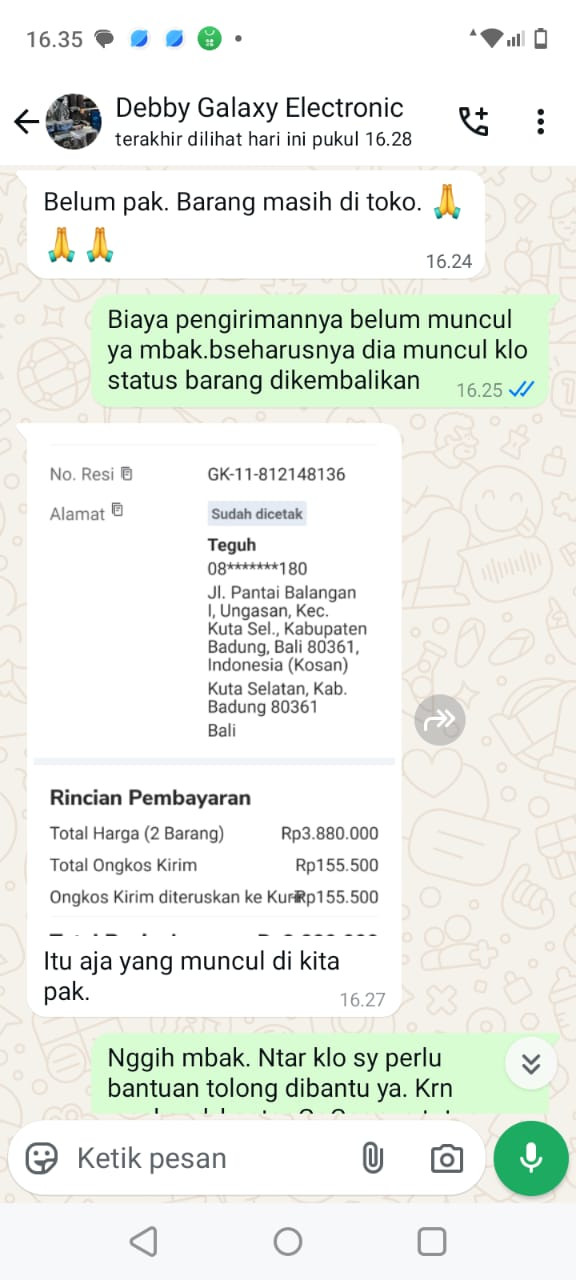Jump to latest messages with the down arrows
Viewport: 576px width, 1280px height.
tap(531, 1064)
